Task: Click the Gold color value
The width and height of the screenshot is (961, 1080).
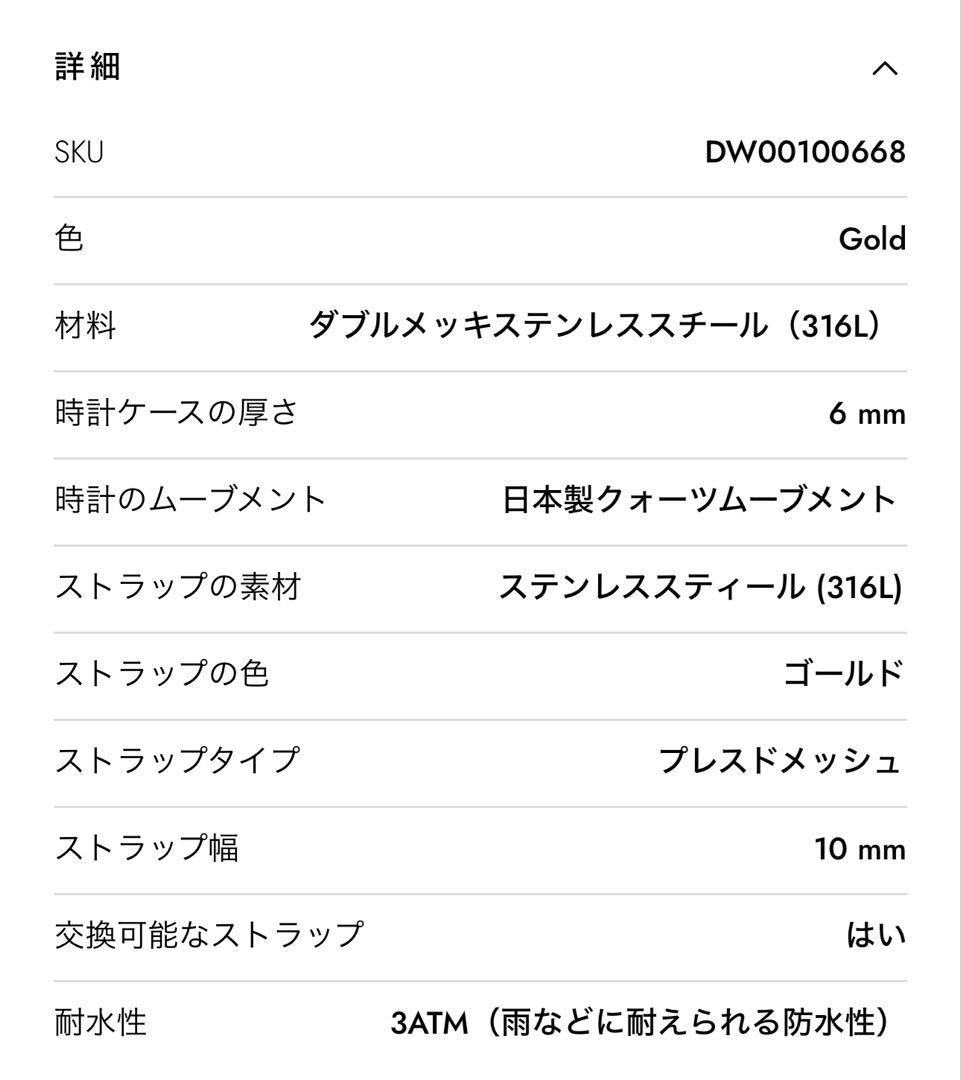Action: click(870, 238)
